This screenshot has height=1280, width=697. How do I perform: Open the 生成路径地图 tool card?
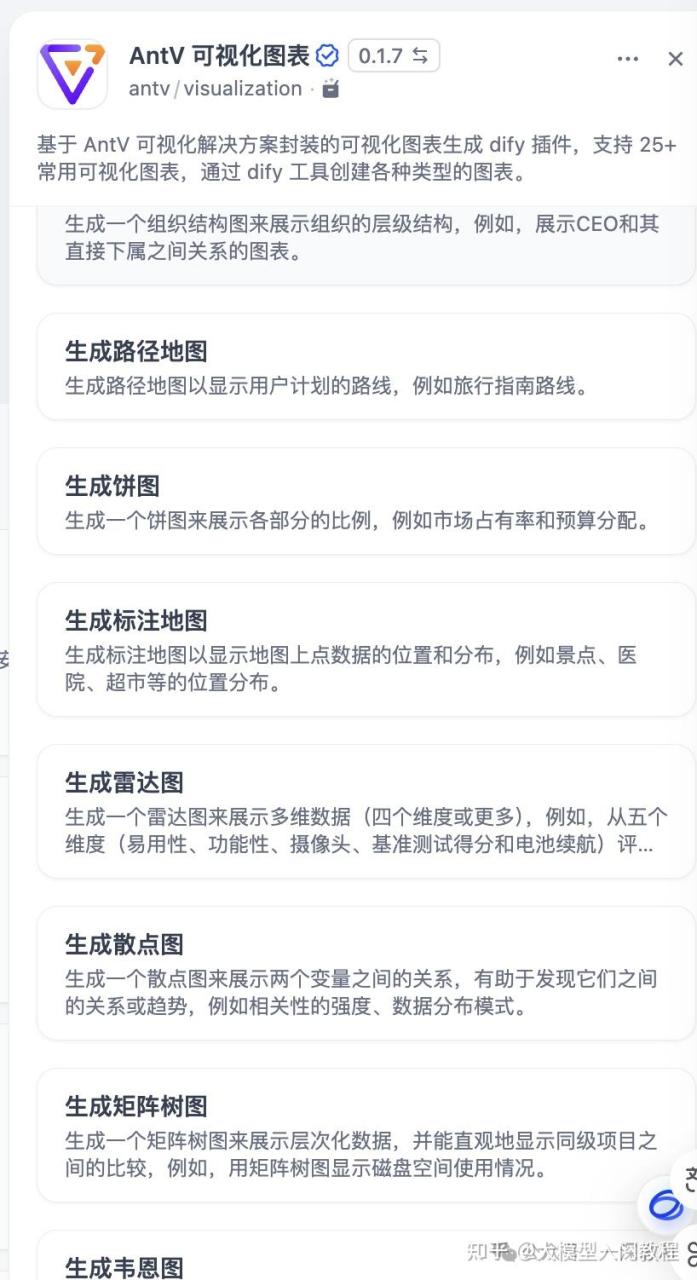click(x=366, y=367)
